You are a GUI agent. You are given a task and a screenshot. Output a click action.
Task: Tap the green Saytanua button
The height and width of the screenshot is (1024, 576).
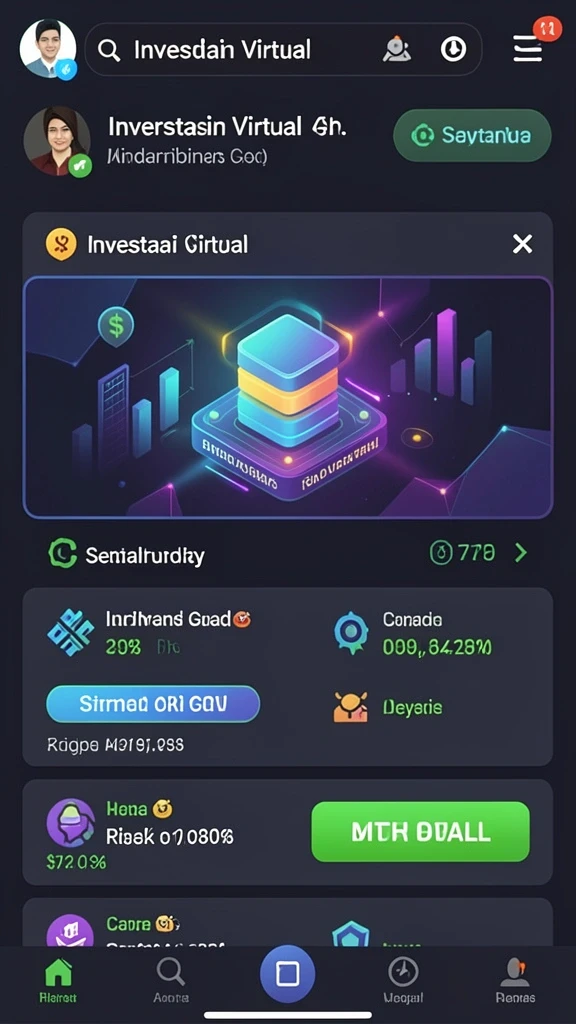472,136
